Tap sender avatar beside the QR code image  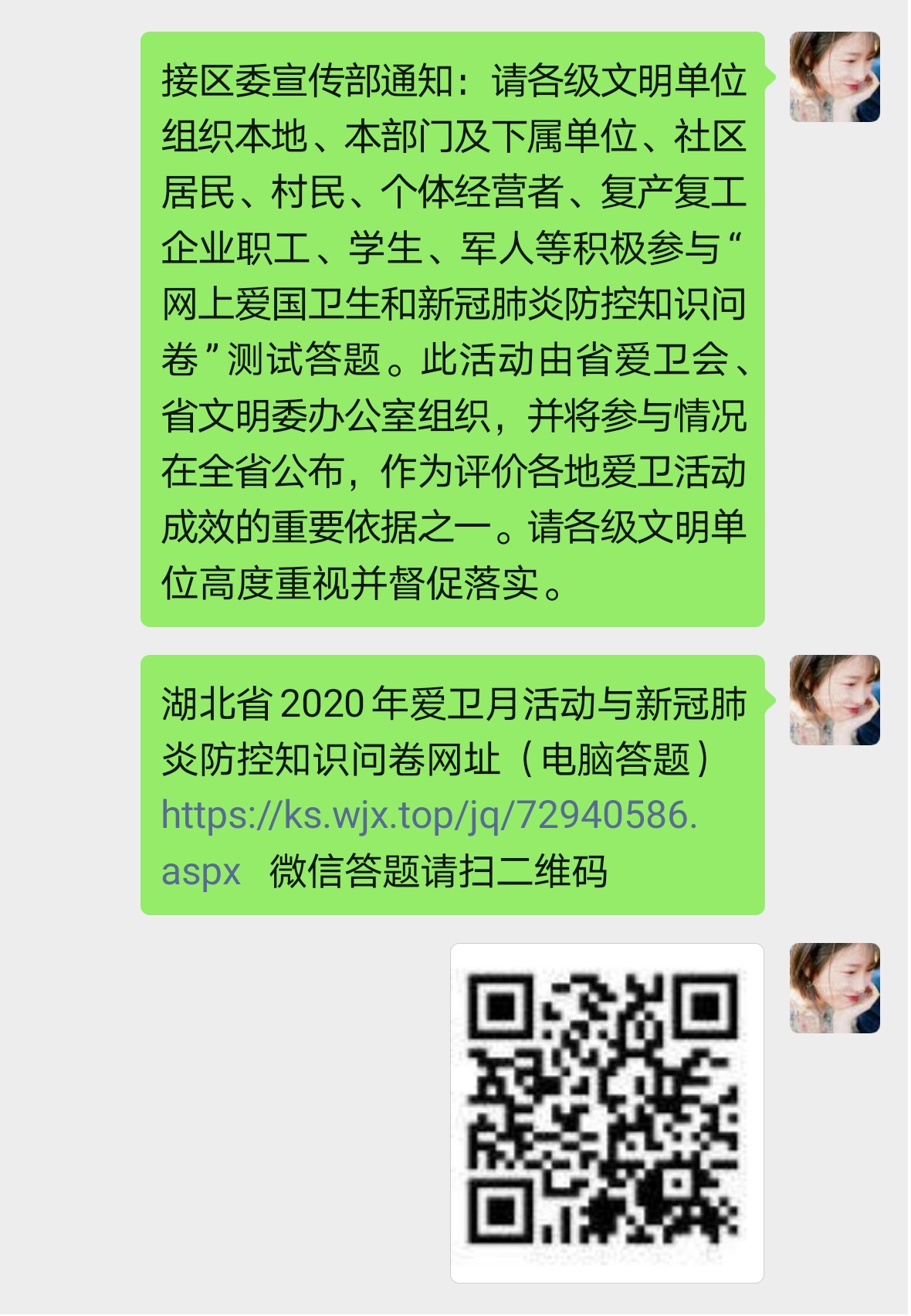pyautogui.click(x=835, y=988)
